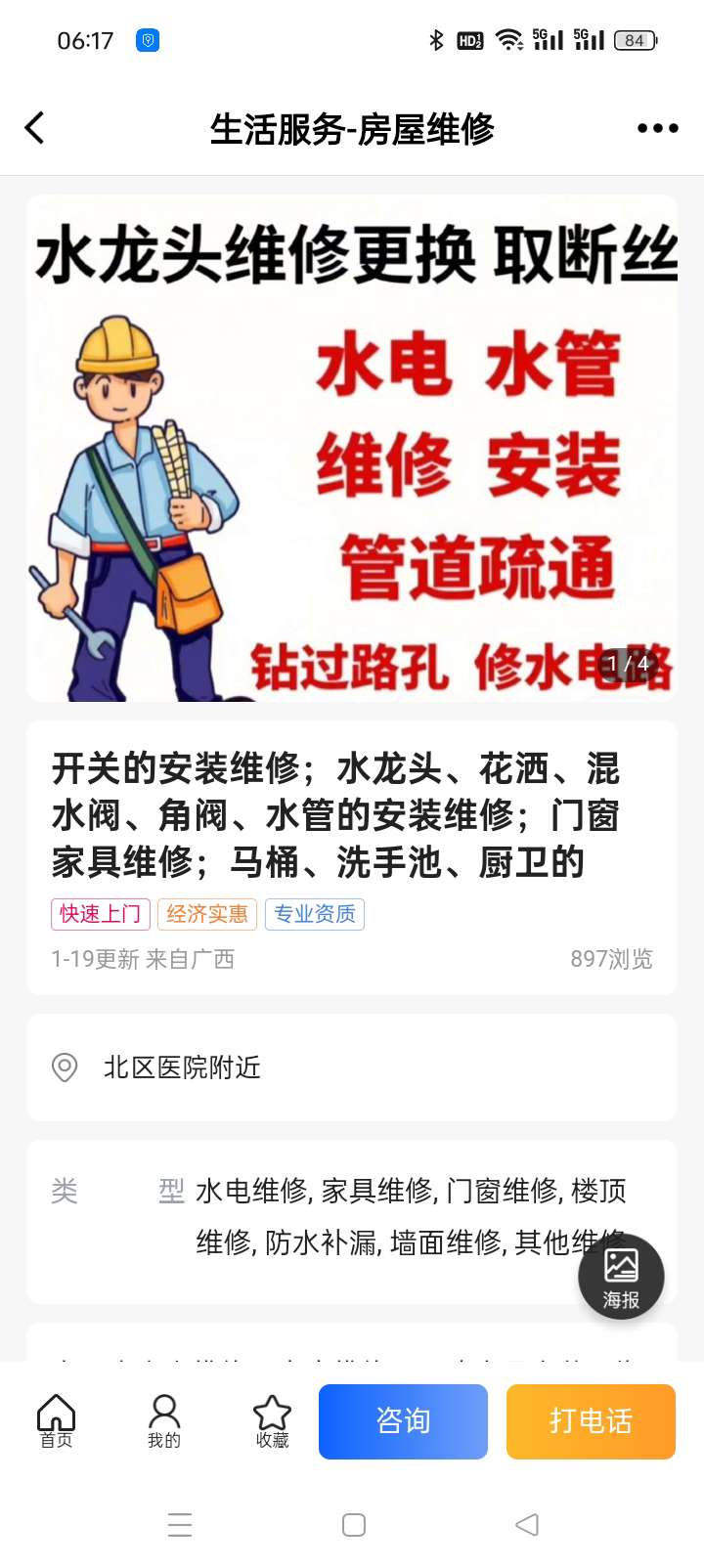
Task: Open the system recent apps menu
Action: point(180,1525)
